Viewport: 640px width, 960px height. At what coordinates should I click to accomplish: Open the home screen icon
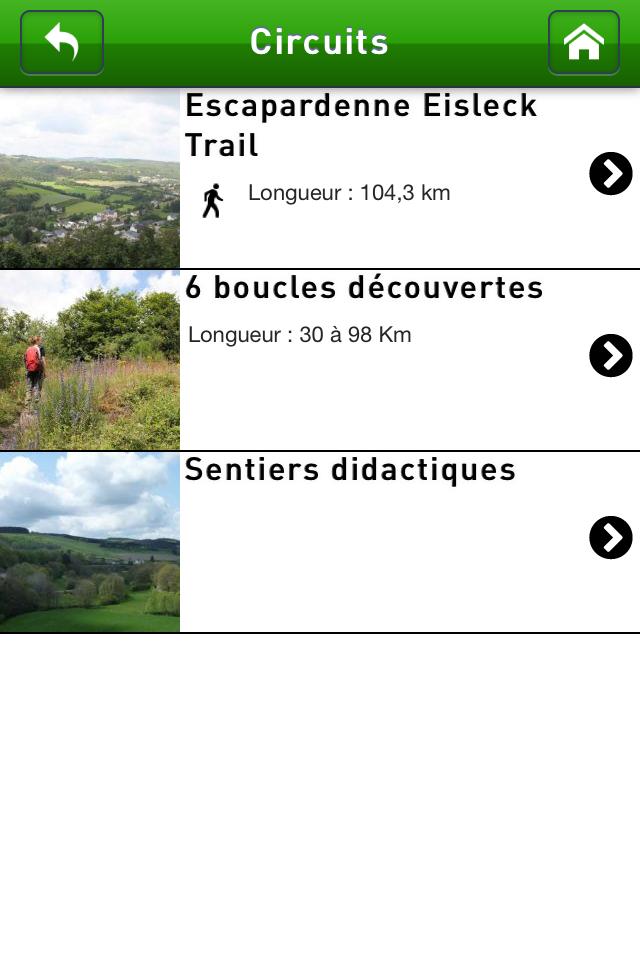[x=583, y=43]
